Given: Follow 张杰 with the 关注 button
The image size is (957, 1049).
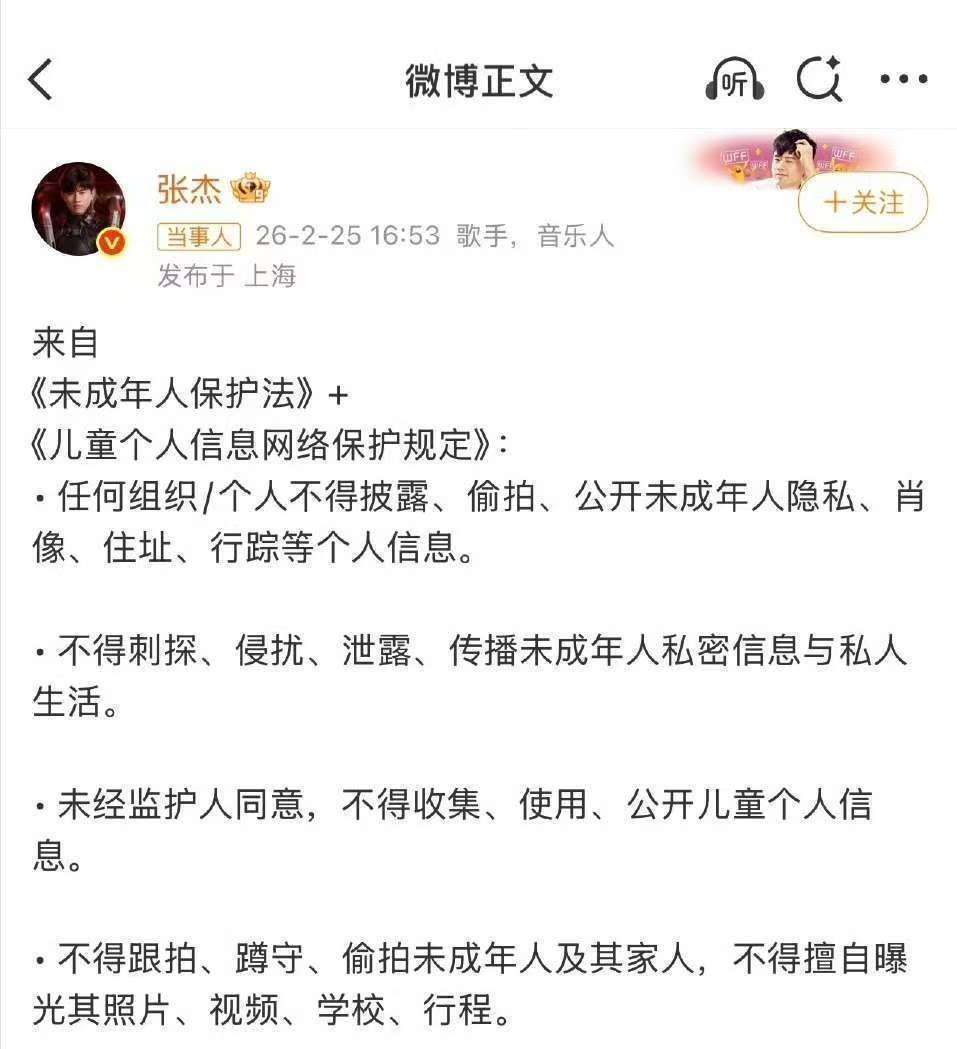Looking at the screenshot, I should click(x=863, y=203).
